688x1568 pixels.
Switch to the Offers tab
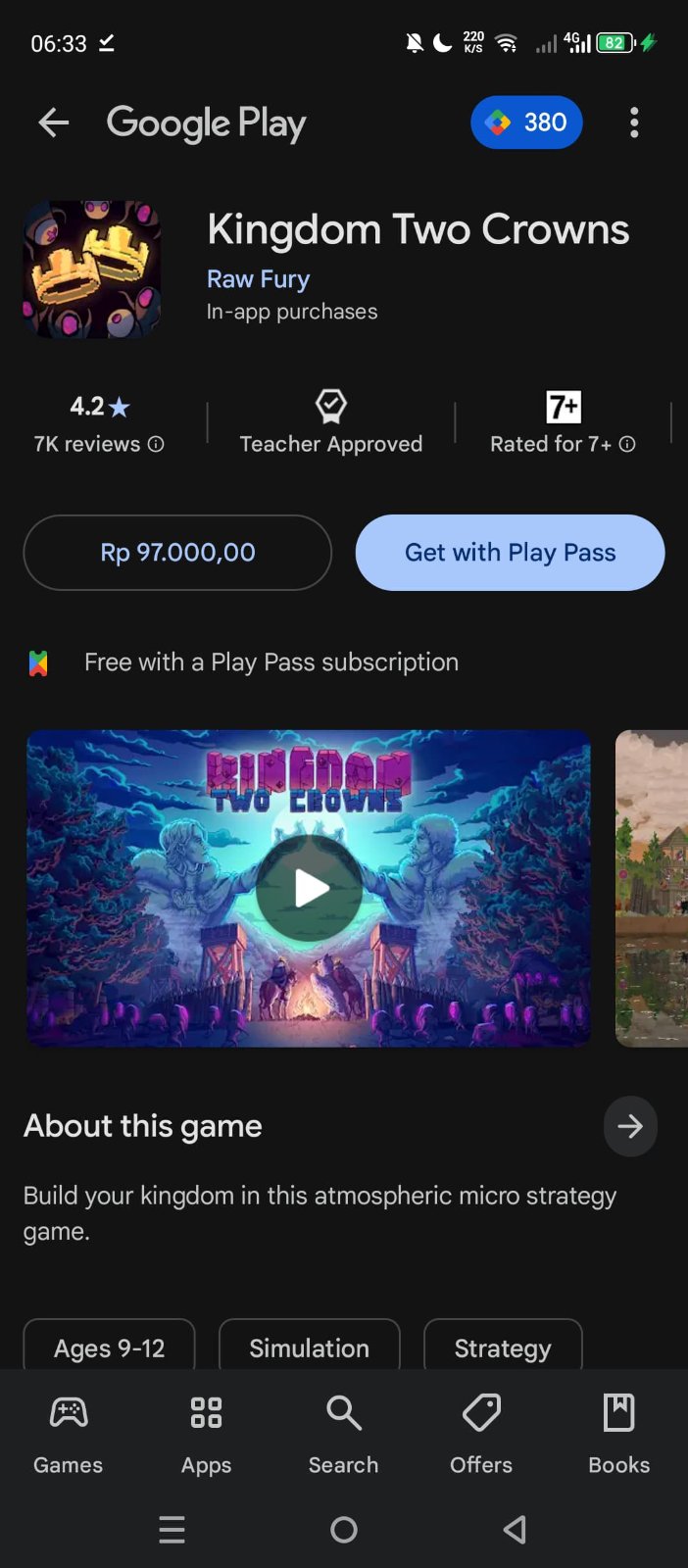point(481,1435)
